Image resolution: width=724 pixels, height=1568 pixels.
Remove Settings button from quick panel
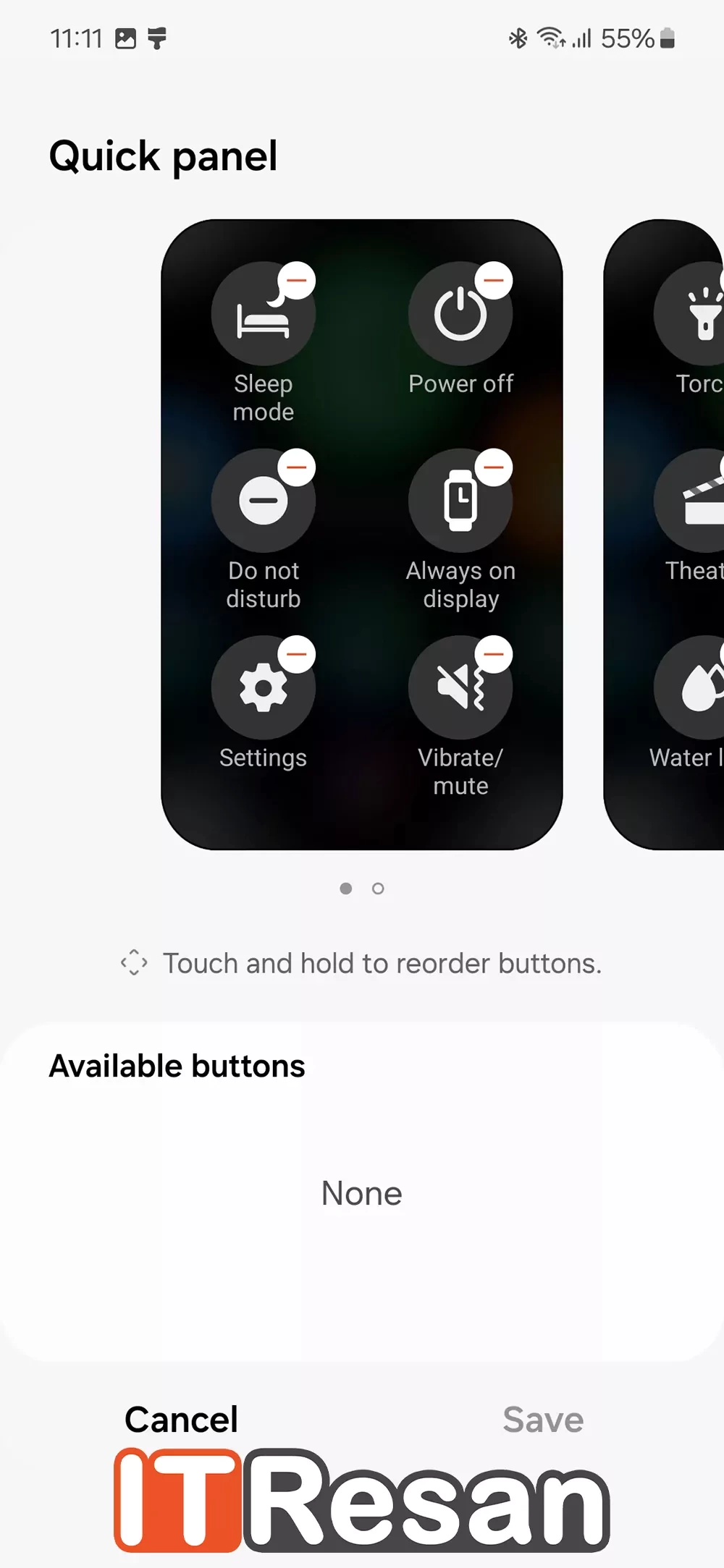[x=297, y=655]
